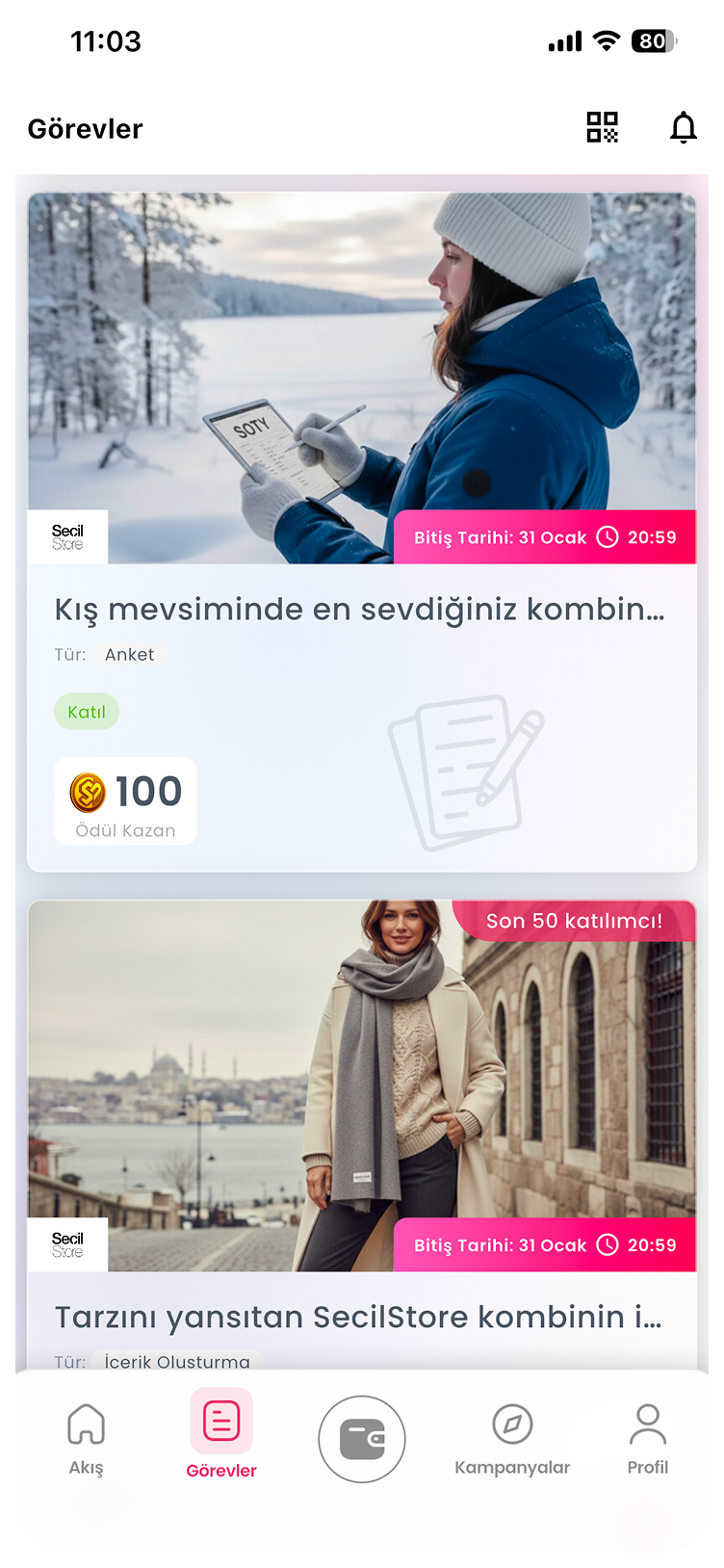Screen dimensions: 724x1568
Task: Select the Görevler tasks icon
Action: point(221,1420)
